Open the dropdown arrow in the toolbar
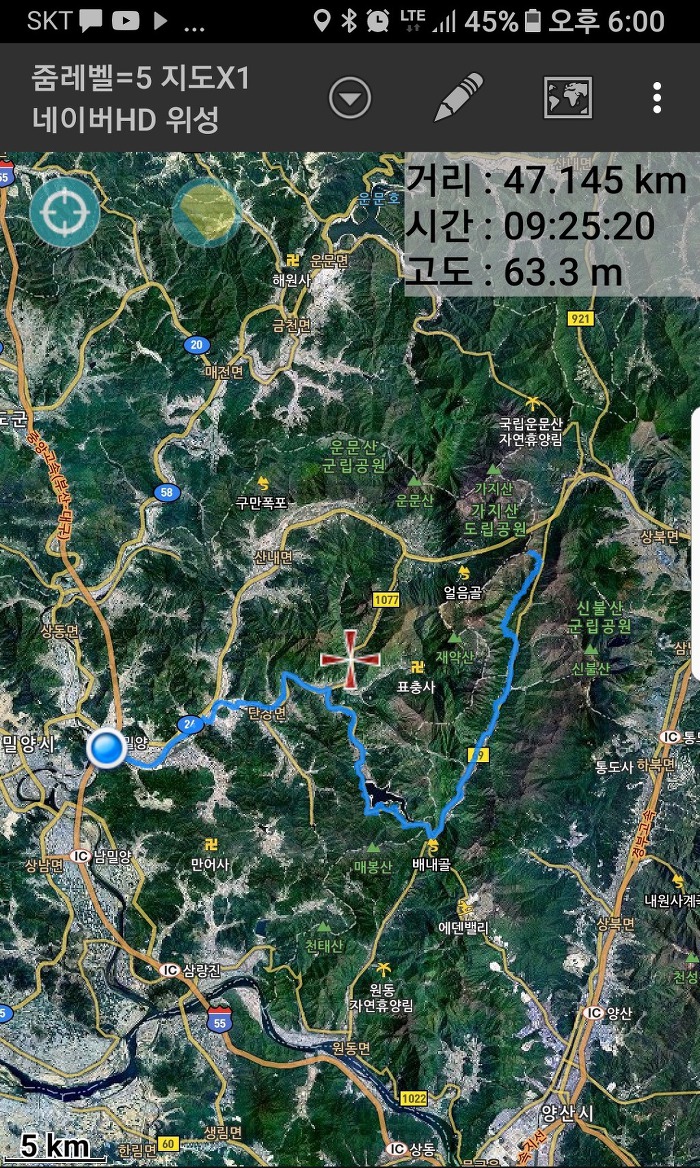The width and height of the screenshot is (700, 1168). 350,98
